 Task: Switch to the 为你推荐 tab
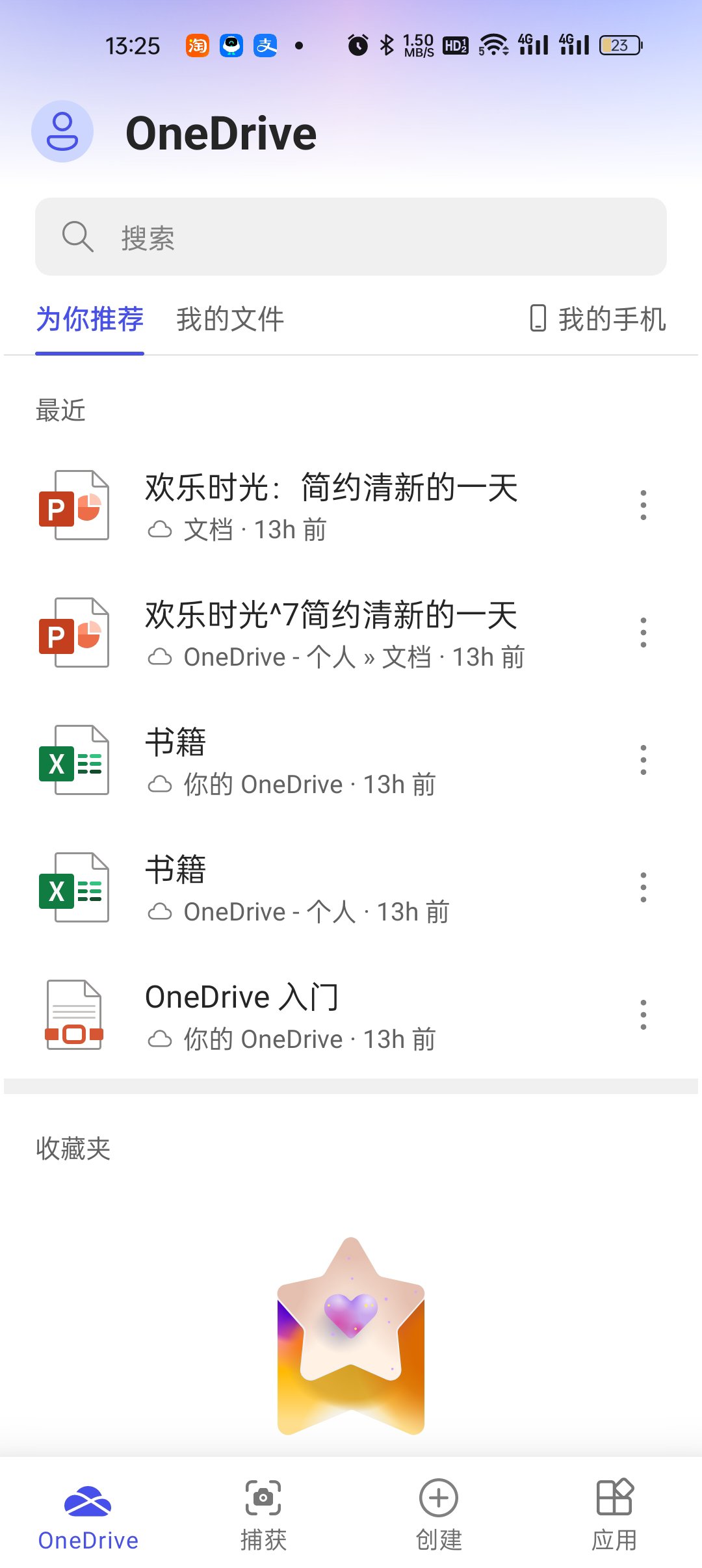click(x=90, y=320)
